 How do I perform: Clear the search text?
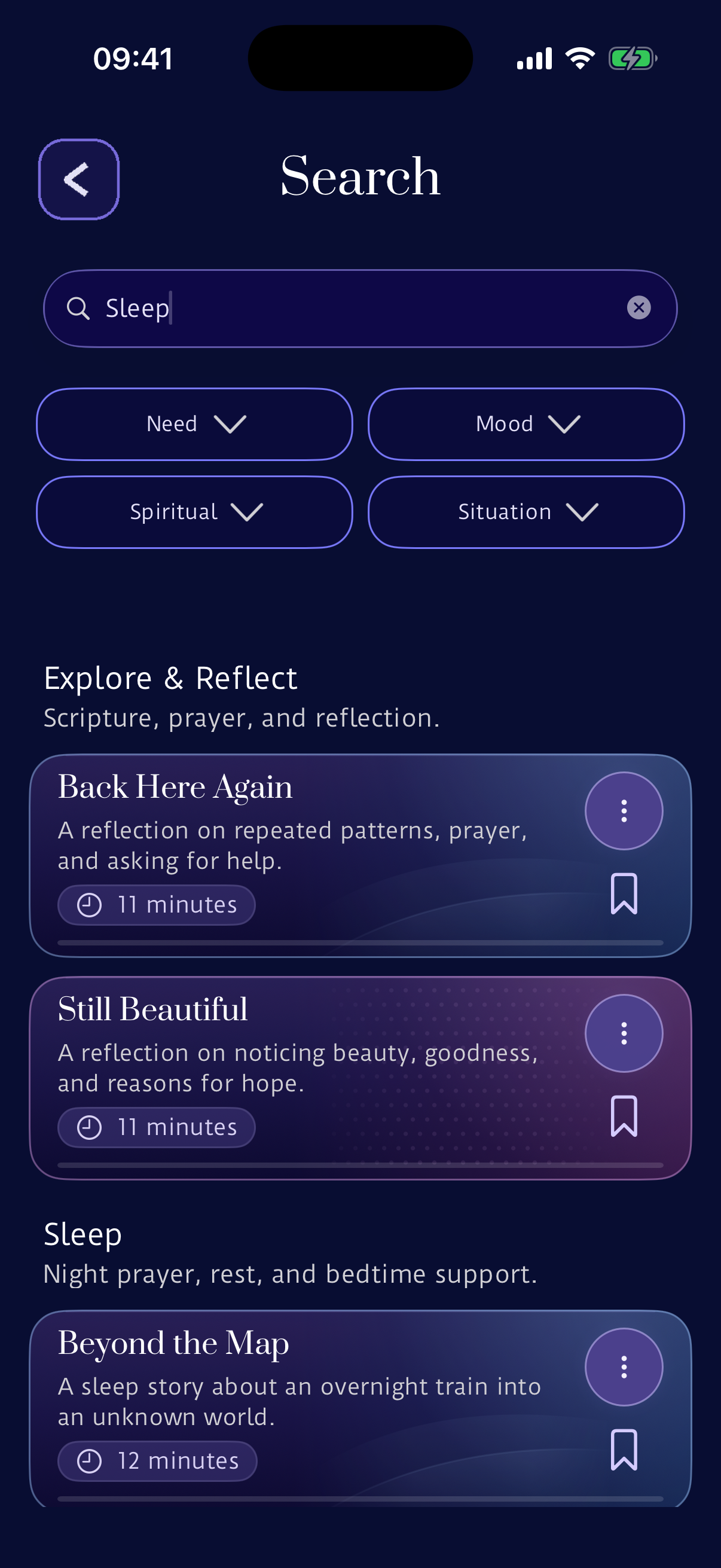pos(638,308)
